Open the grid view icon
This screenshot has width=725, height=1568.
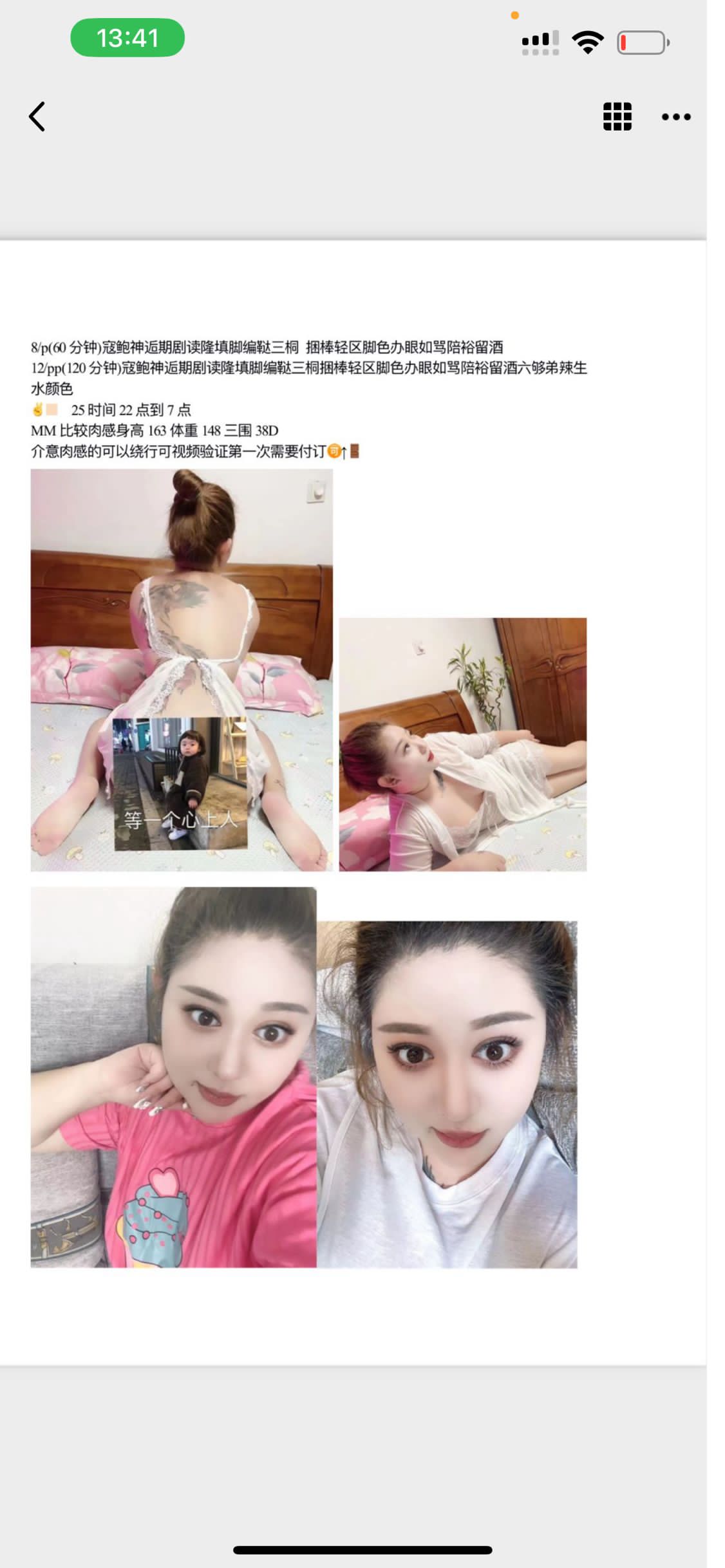click(617, 117)
